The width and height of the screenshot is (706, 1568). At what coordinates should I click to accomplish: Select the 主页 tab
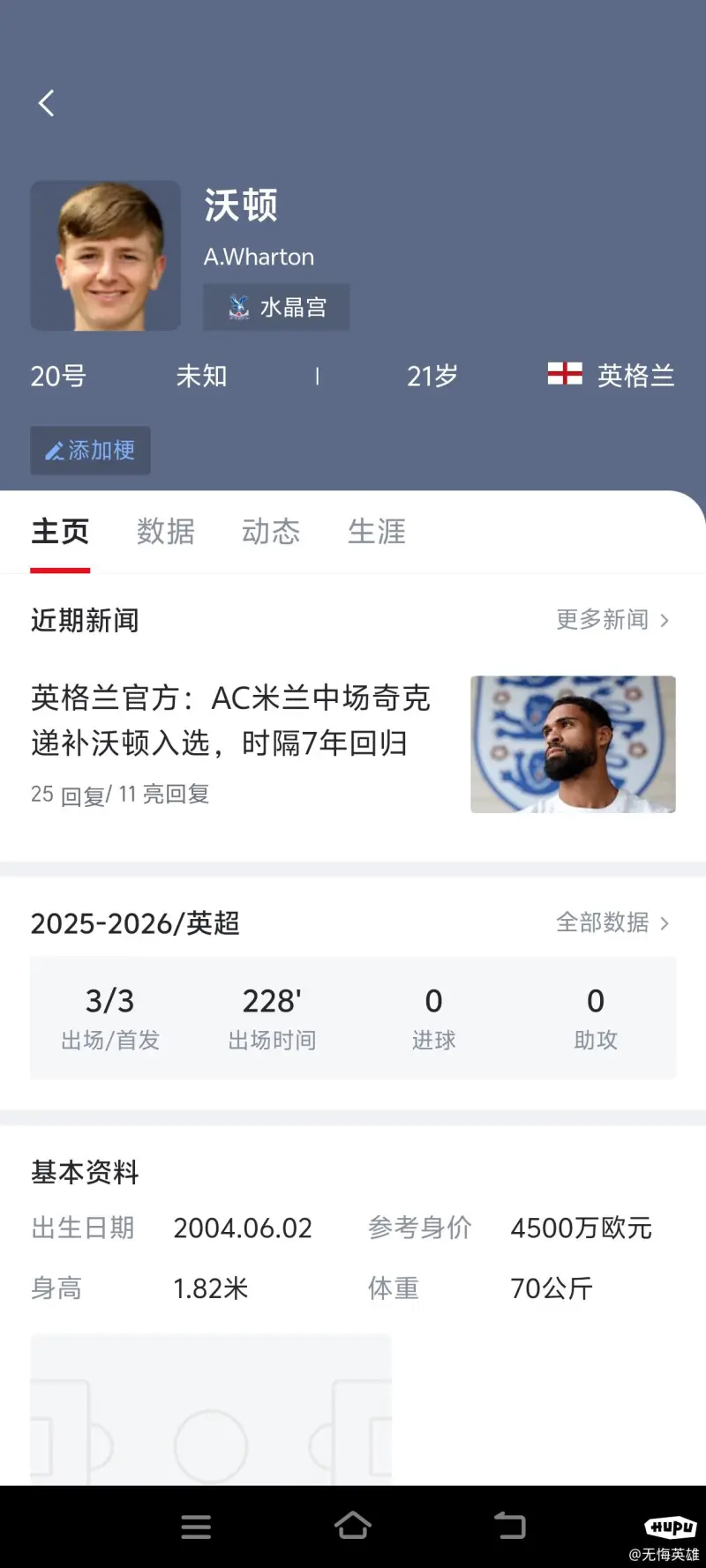click(x=60, y=532)
